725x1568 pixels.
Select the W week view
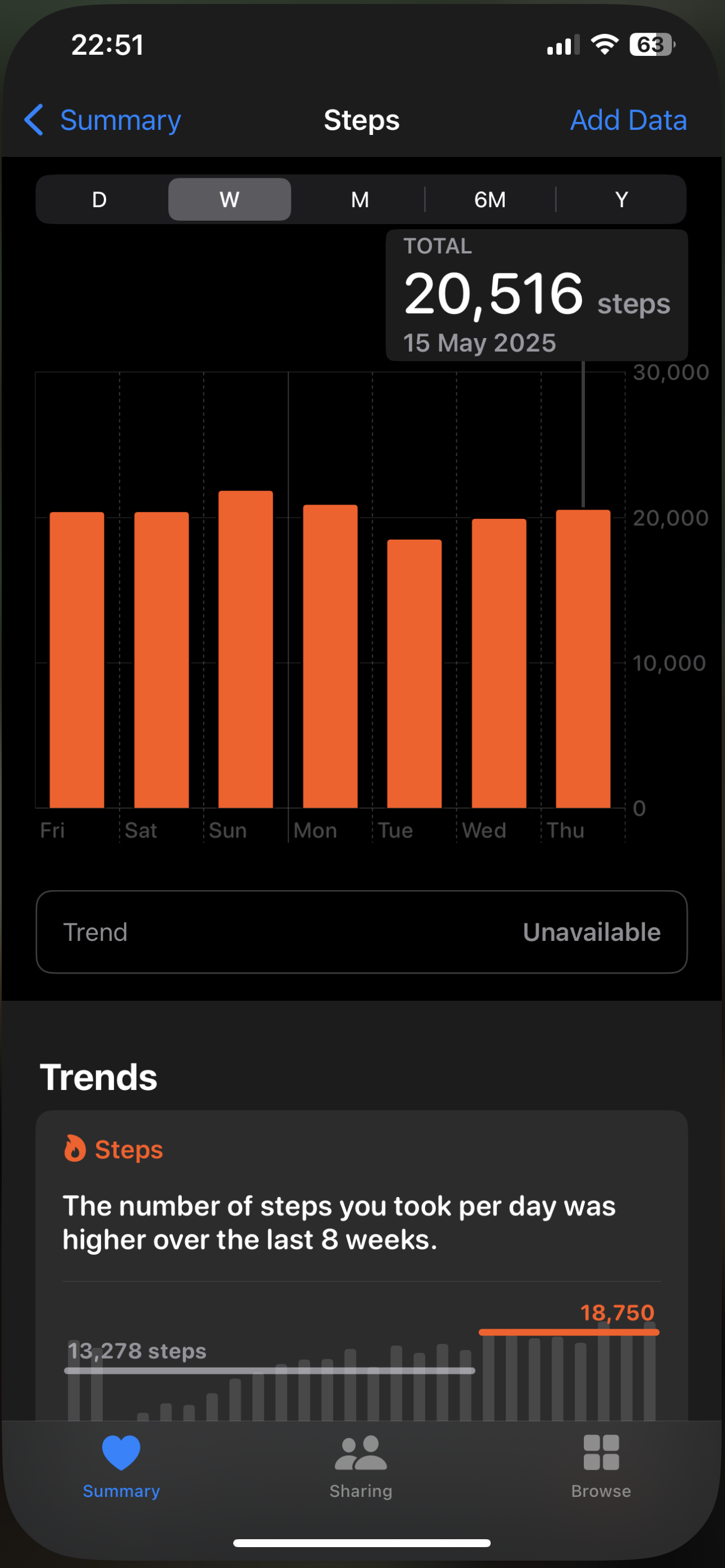pyautogui.click(x=229, y=199)
